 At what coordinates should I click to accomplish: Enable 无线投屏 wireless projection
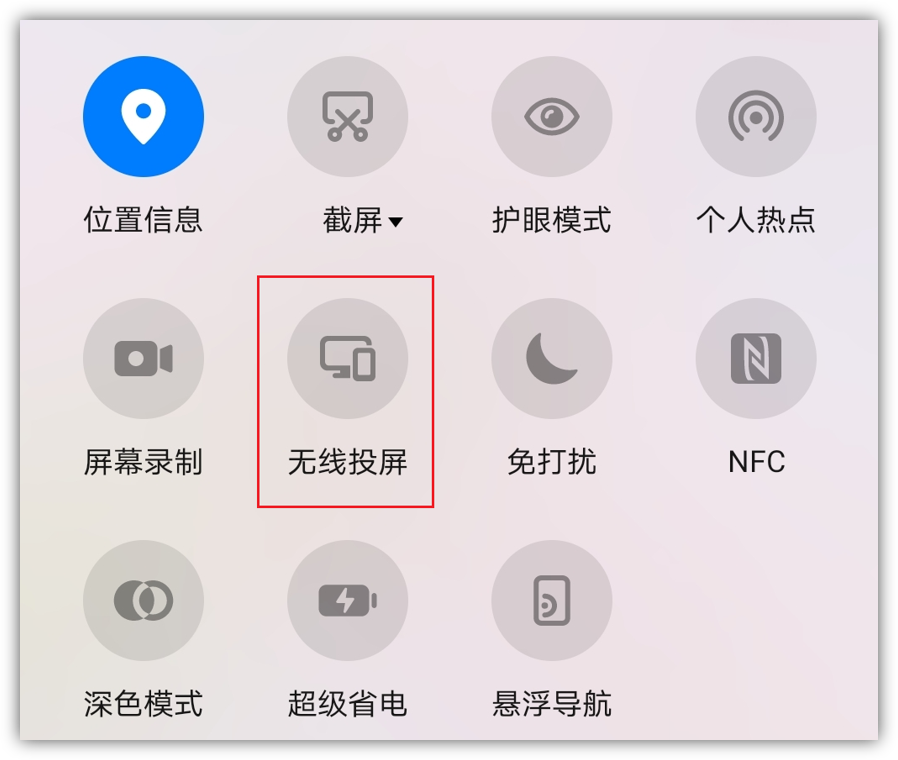click(347, 358)
